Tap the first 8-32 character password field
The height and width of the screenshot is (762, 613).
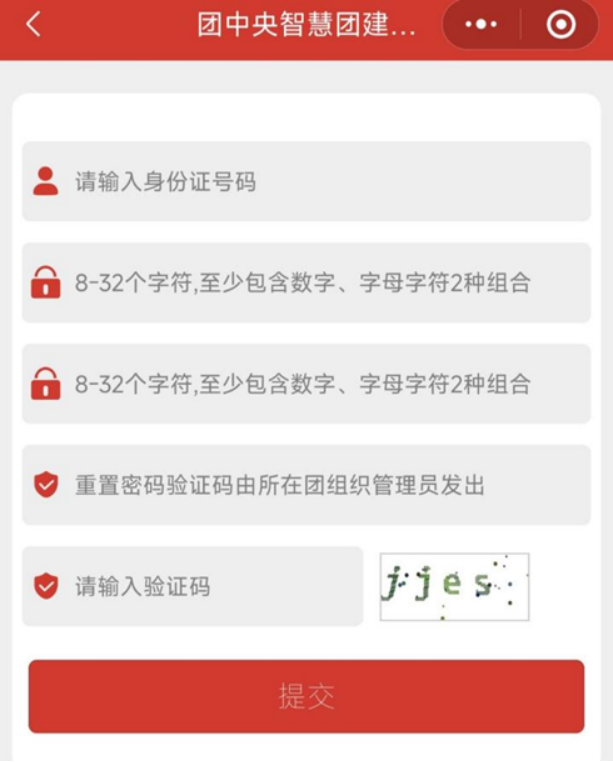(x=306, y=282)
